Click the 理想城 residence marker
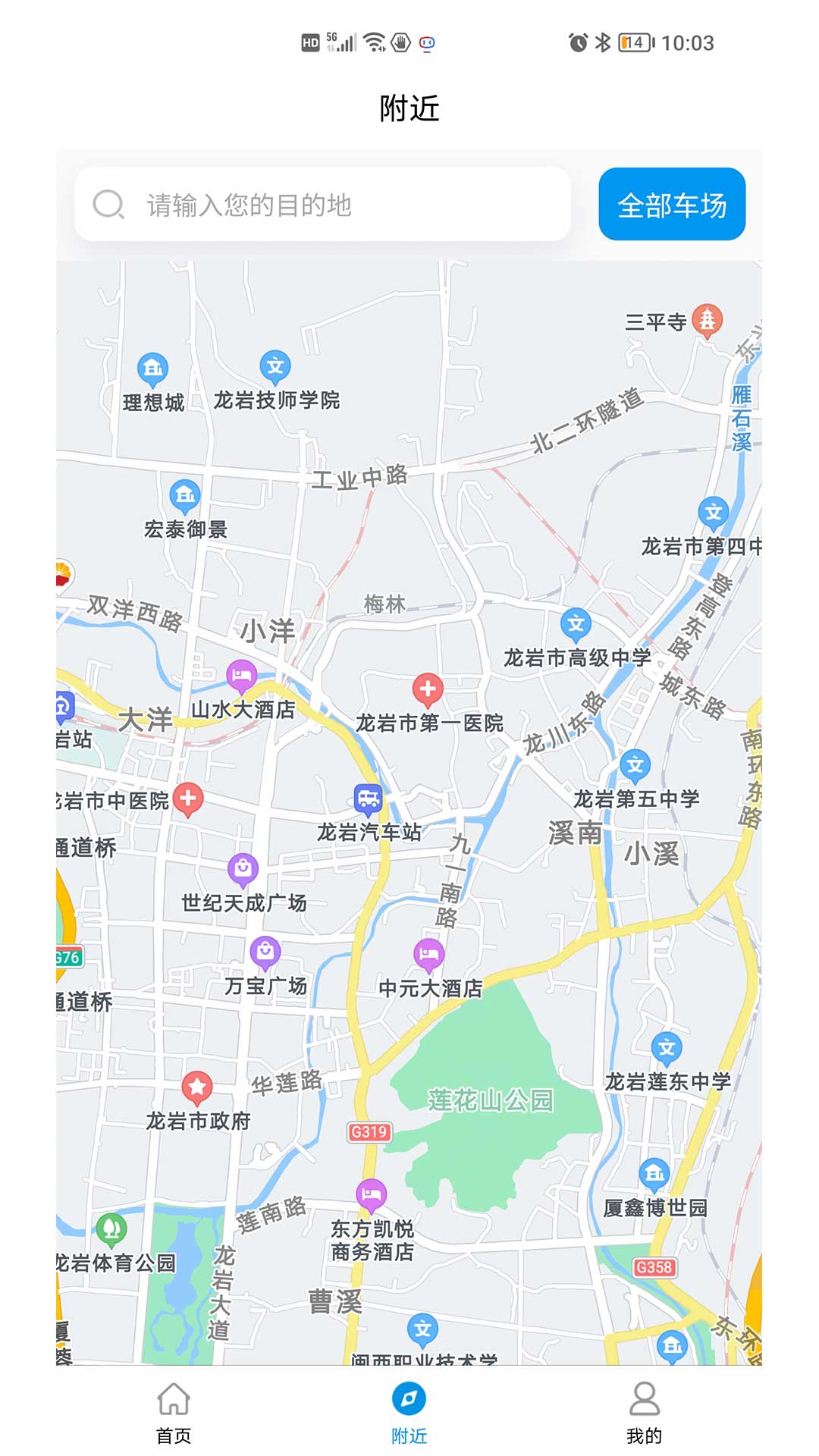Viewport: 819px width, 1456px height. [152, 366]
